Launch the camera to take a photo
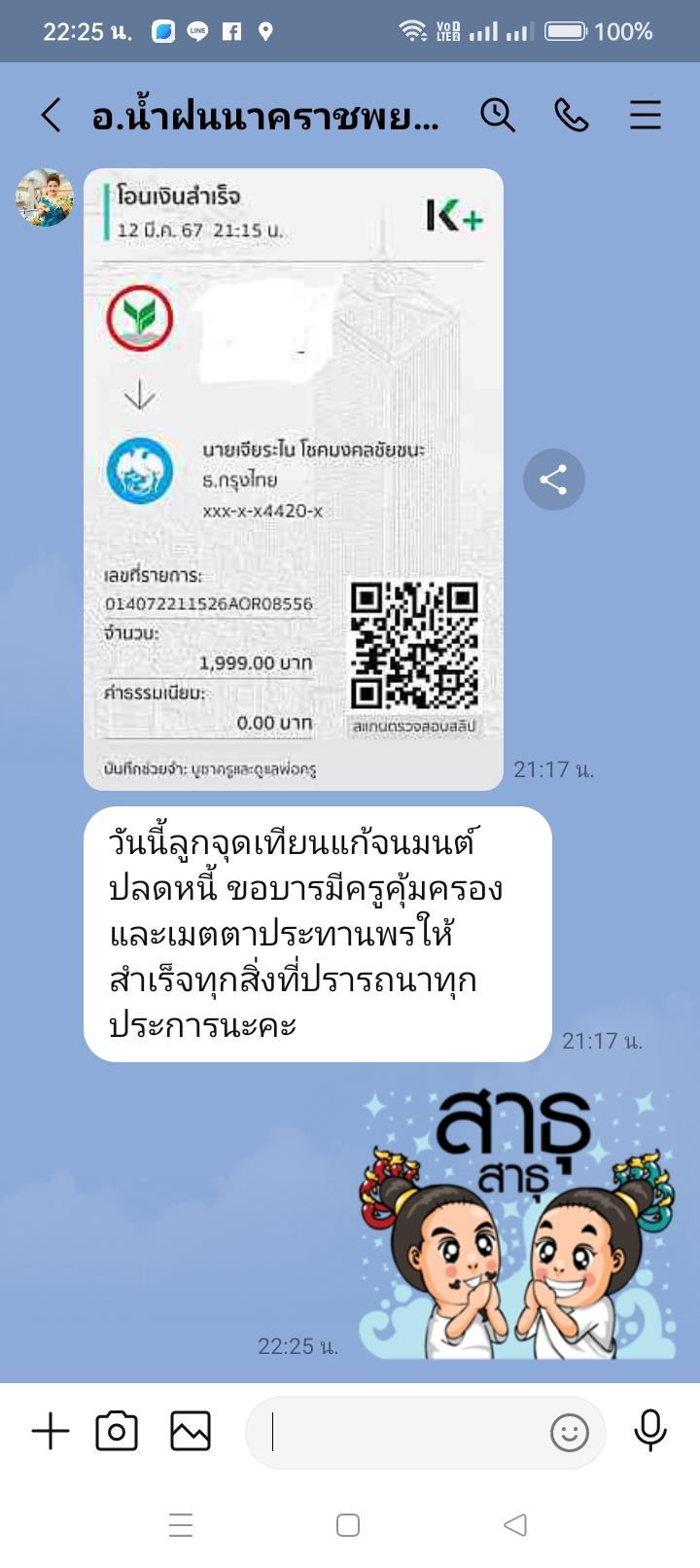Image resolution: width=700 pixels, height=1568 pixels. (x=117, y=1431)
